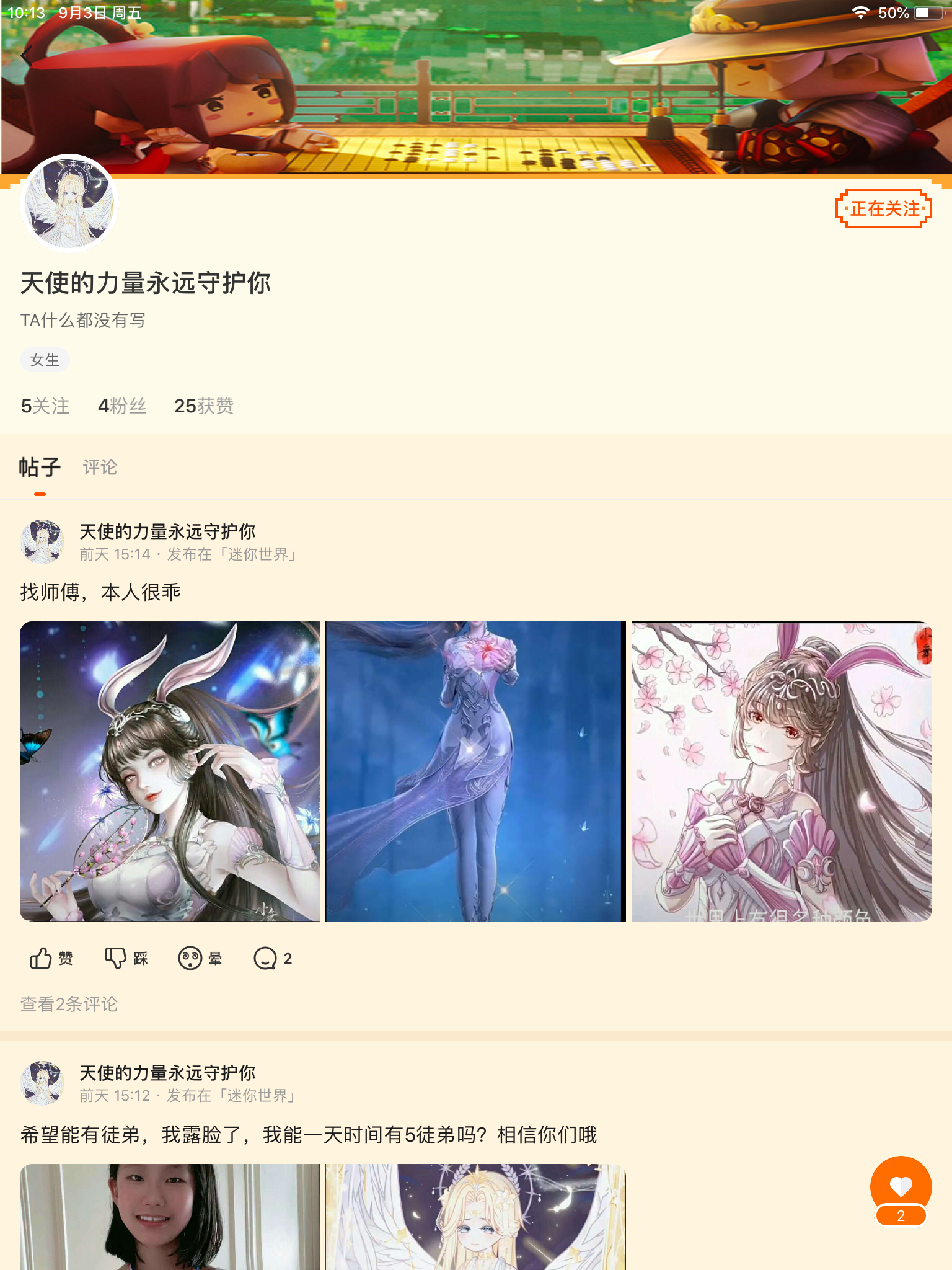Open the blue dress image in 找师傅 post
The image size is (952, 1270).
pos(475,771)
